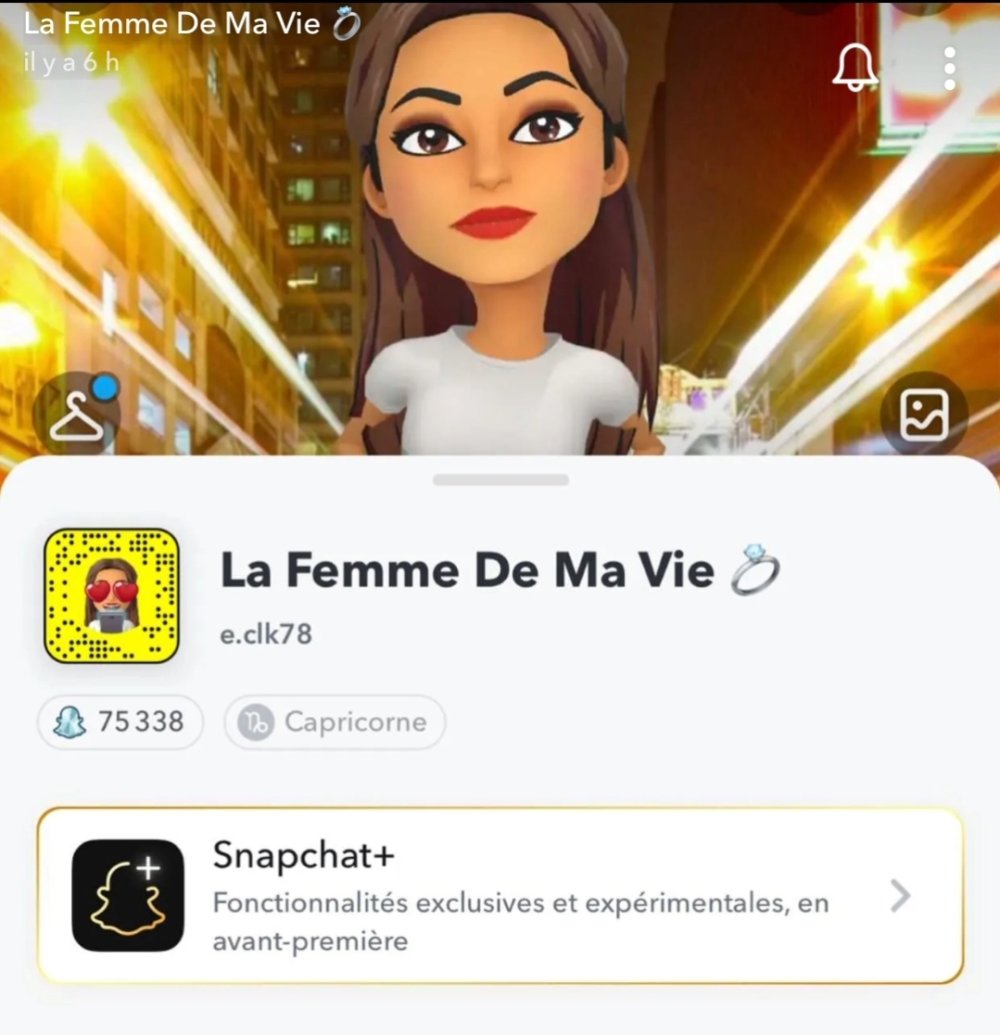The height and width of the screenshot is (1035, 1000).
Task: Open the outfit hanger icon
Action: 77,414
